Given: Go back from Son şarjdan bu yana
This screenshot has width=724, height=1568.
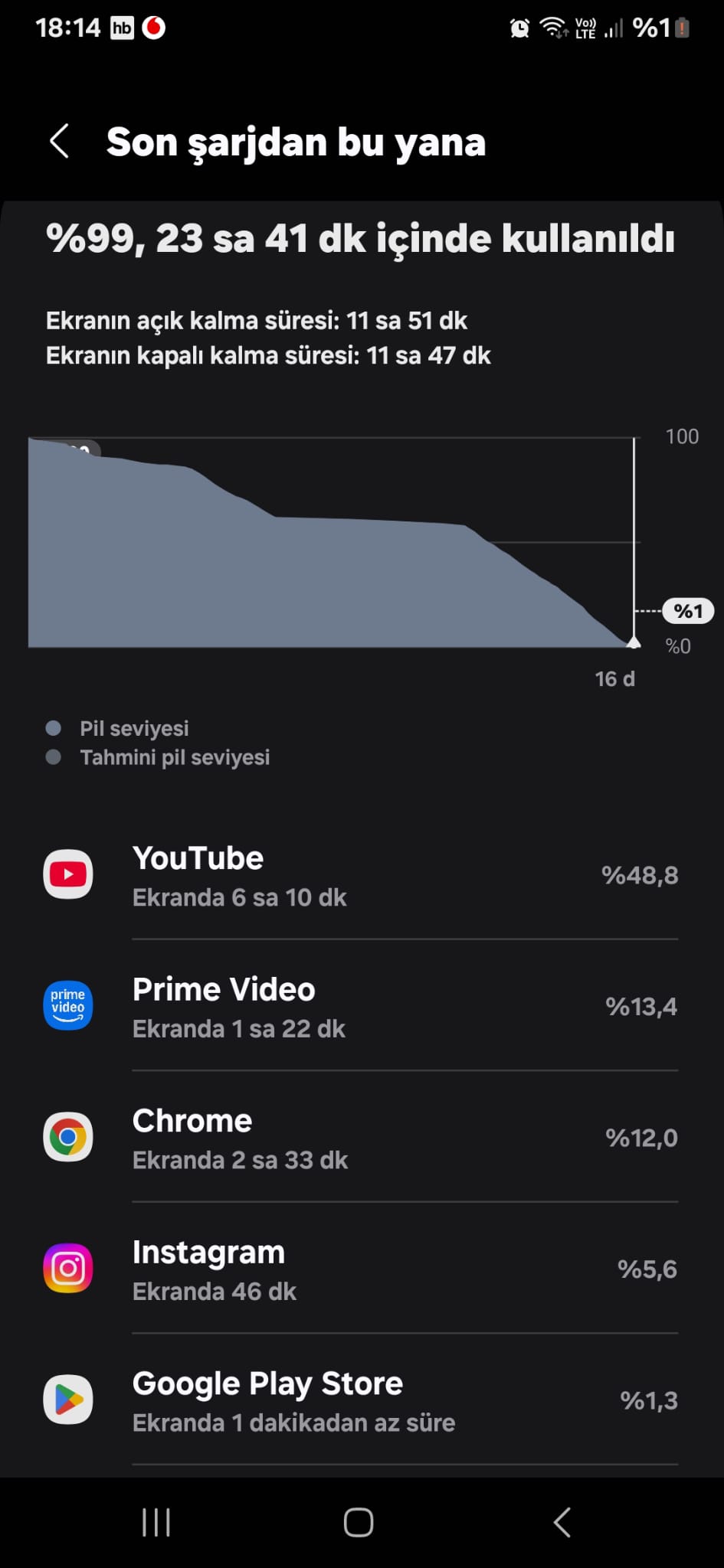Looking at the screenshot, I should [x=60, y=142].
